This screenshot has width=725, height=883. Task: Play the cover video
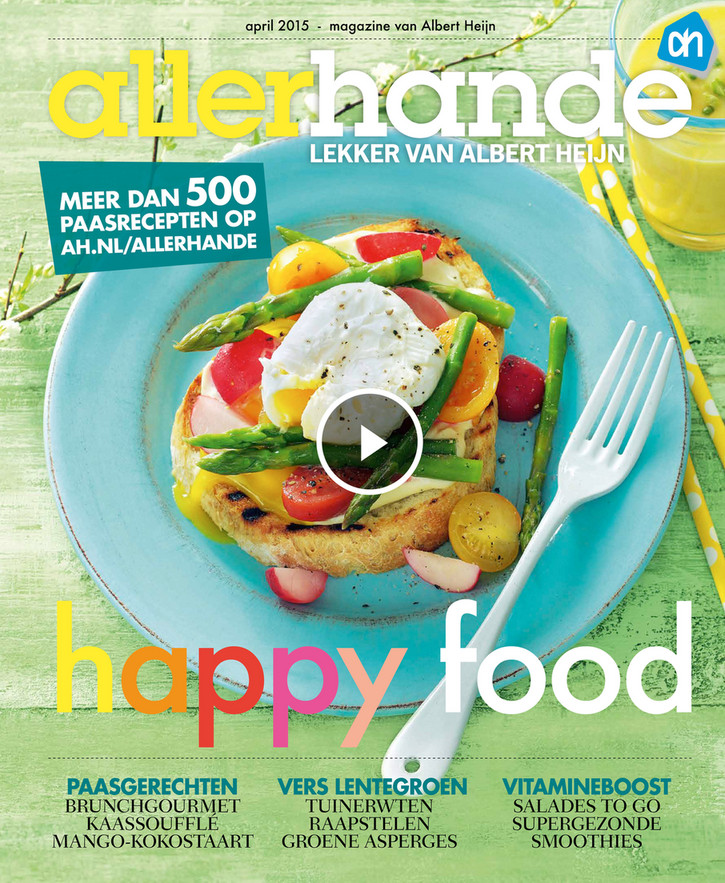[369, 442]
